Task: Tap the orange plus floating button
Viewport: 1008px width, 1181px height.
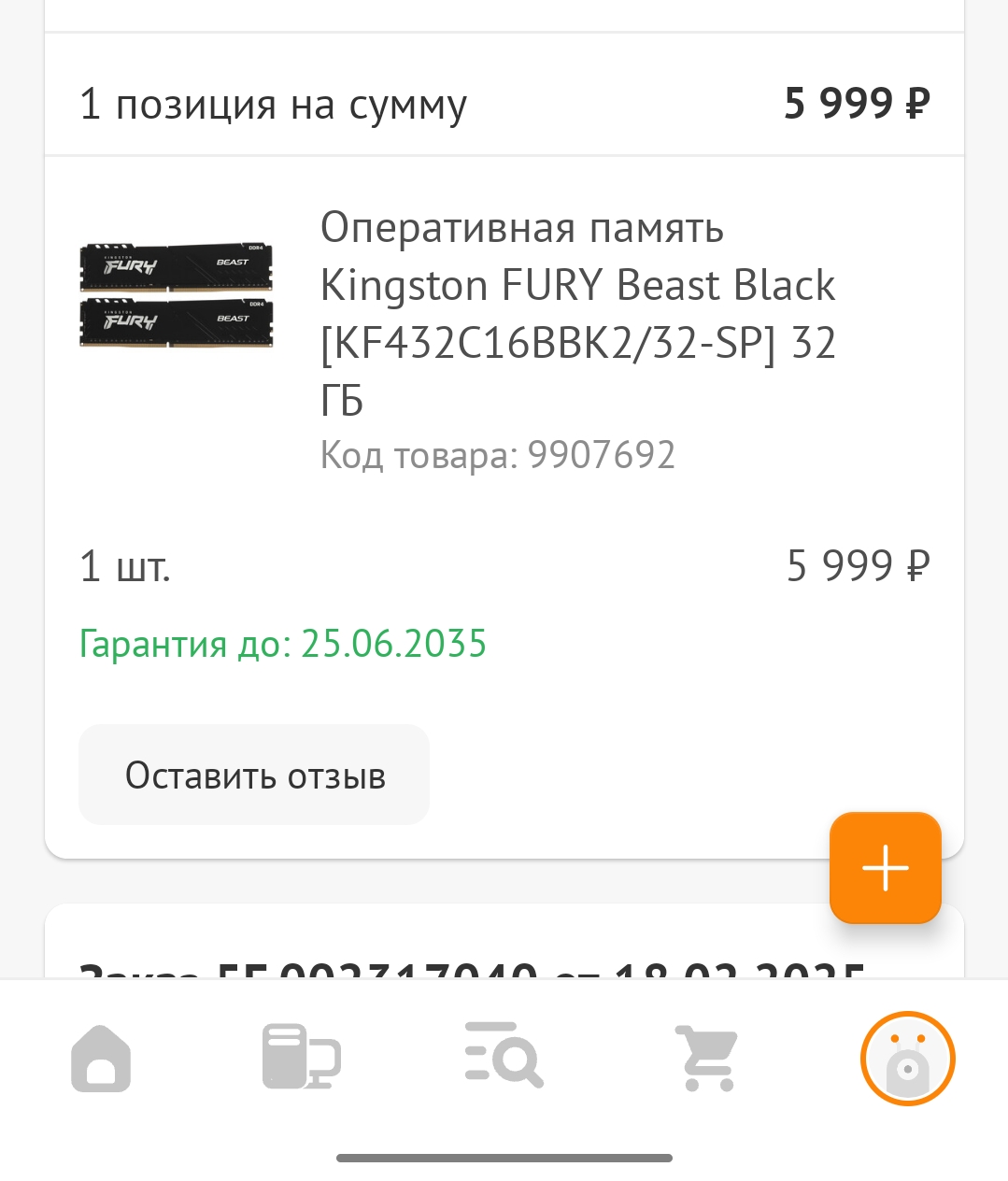Action: 885,868
